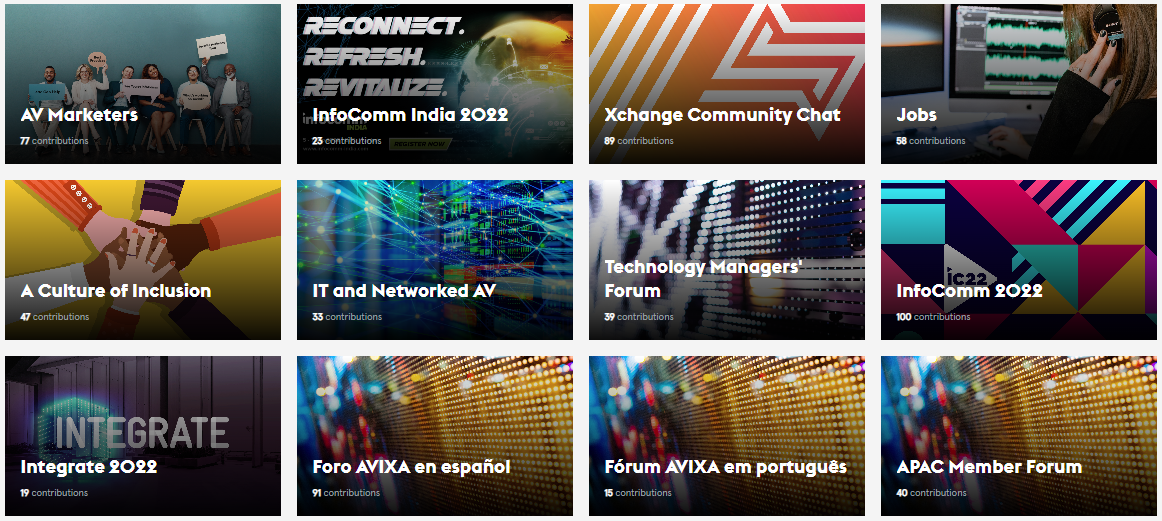
Task: Open the Technology Managers' Forum card
Action: coord(727,260)
